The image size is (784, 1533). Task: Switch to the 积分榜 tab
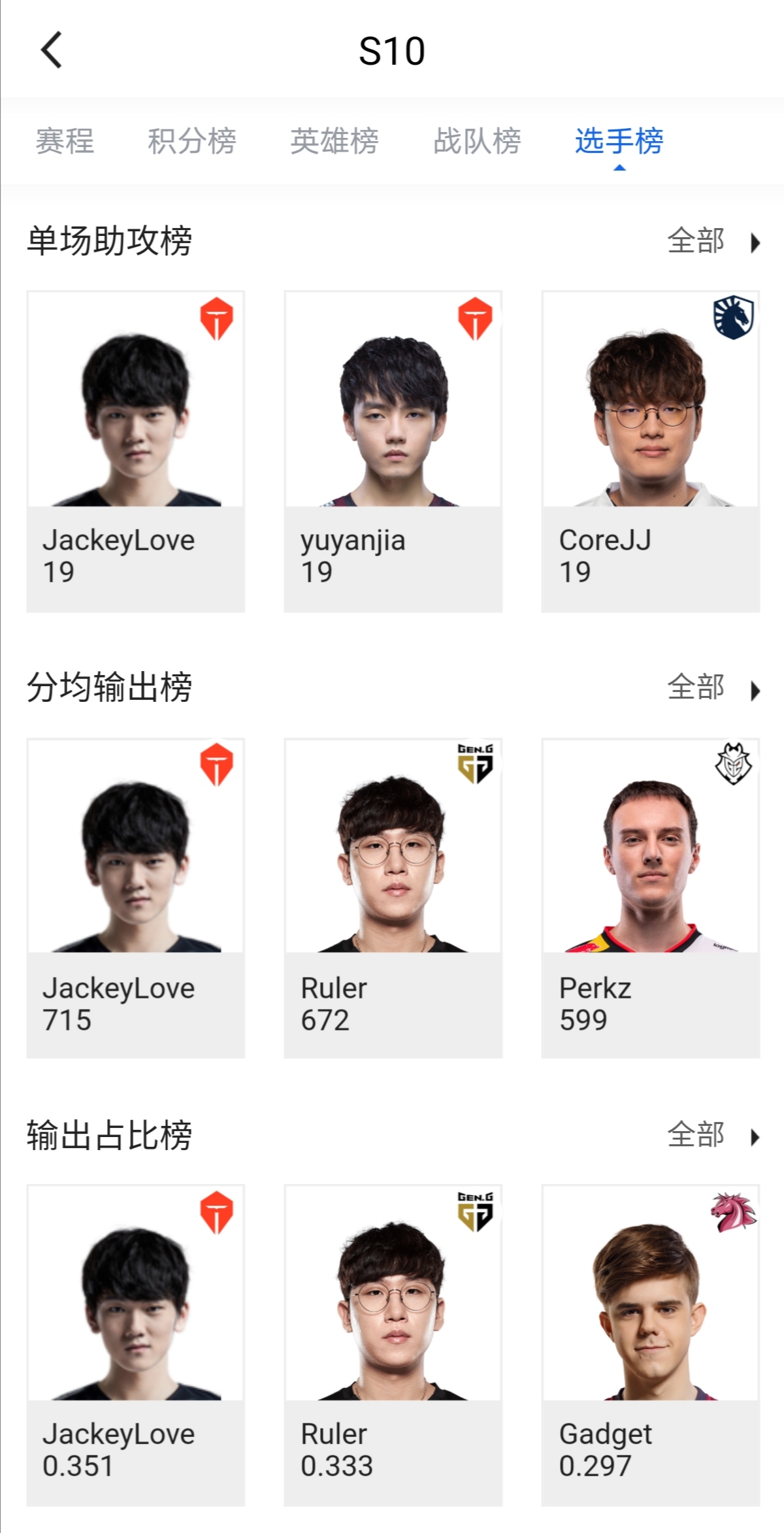point(192,141)
